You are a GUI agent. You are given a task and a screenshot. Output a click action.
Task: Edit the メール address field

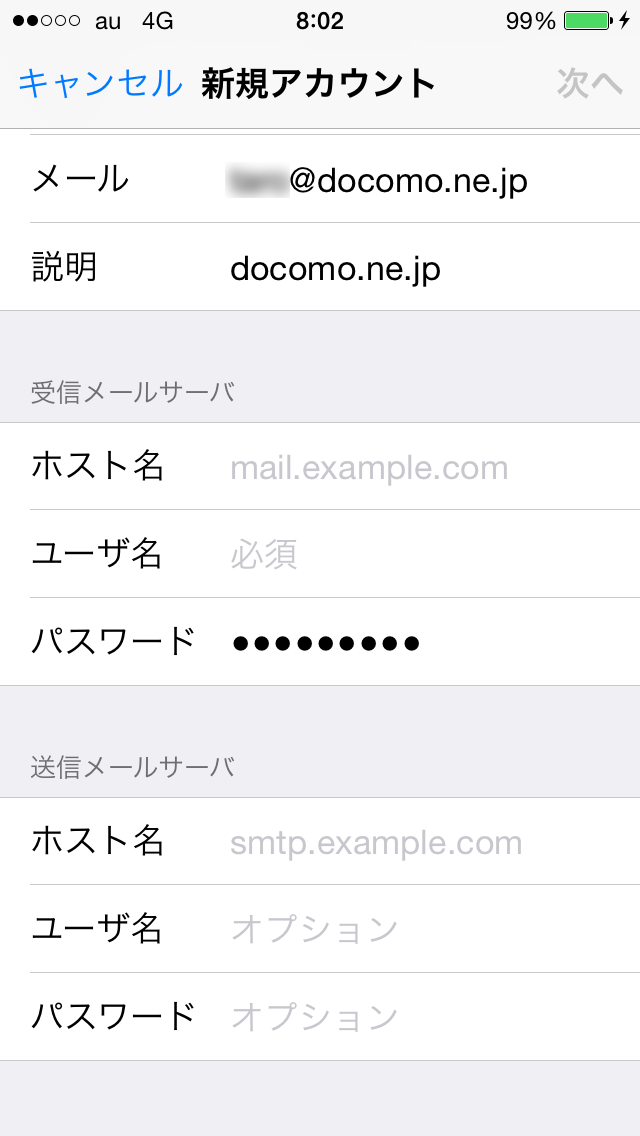coord(320,179)
